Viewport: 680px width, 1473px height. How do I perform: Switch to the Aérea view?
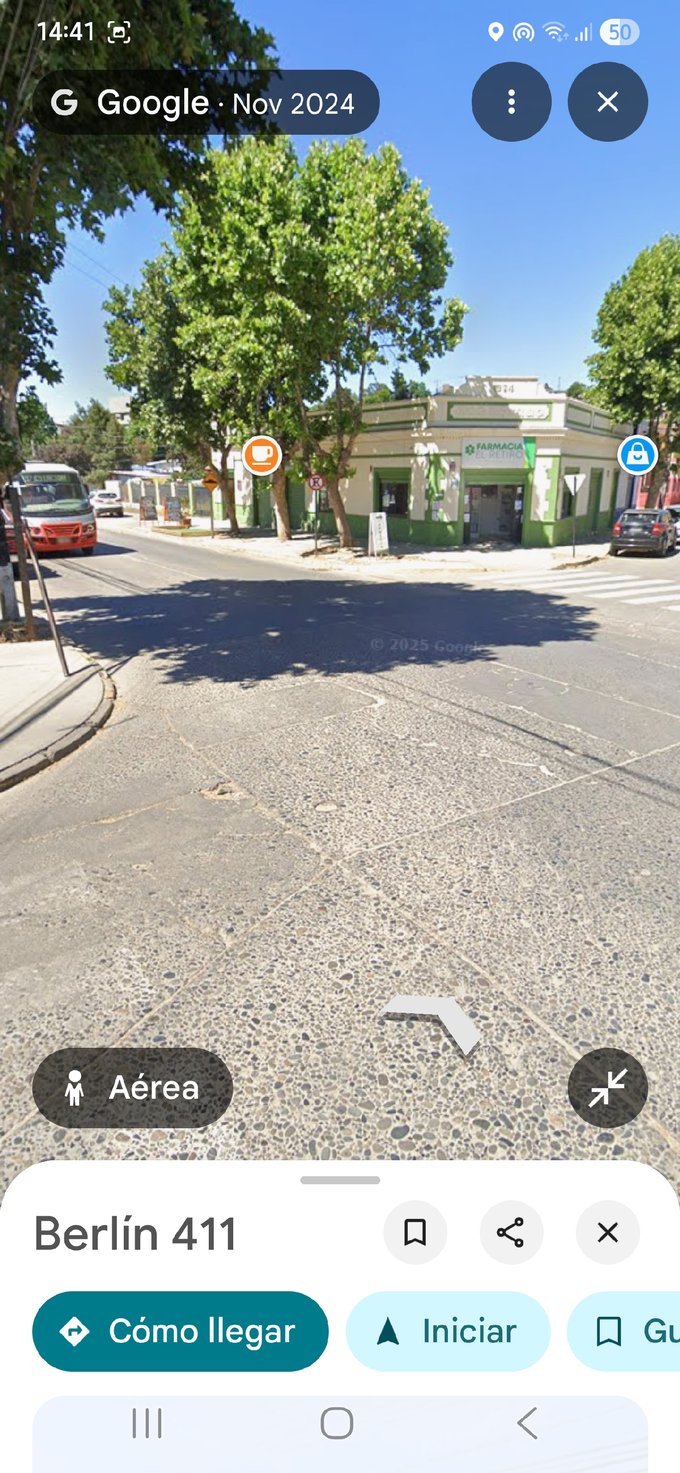pyautogui.click(x=132, y=1088)
